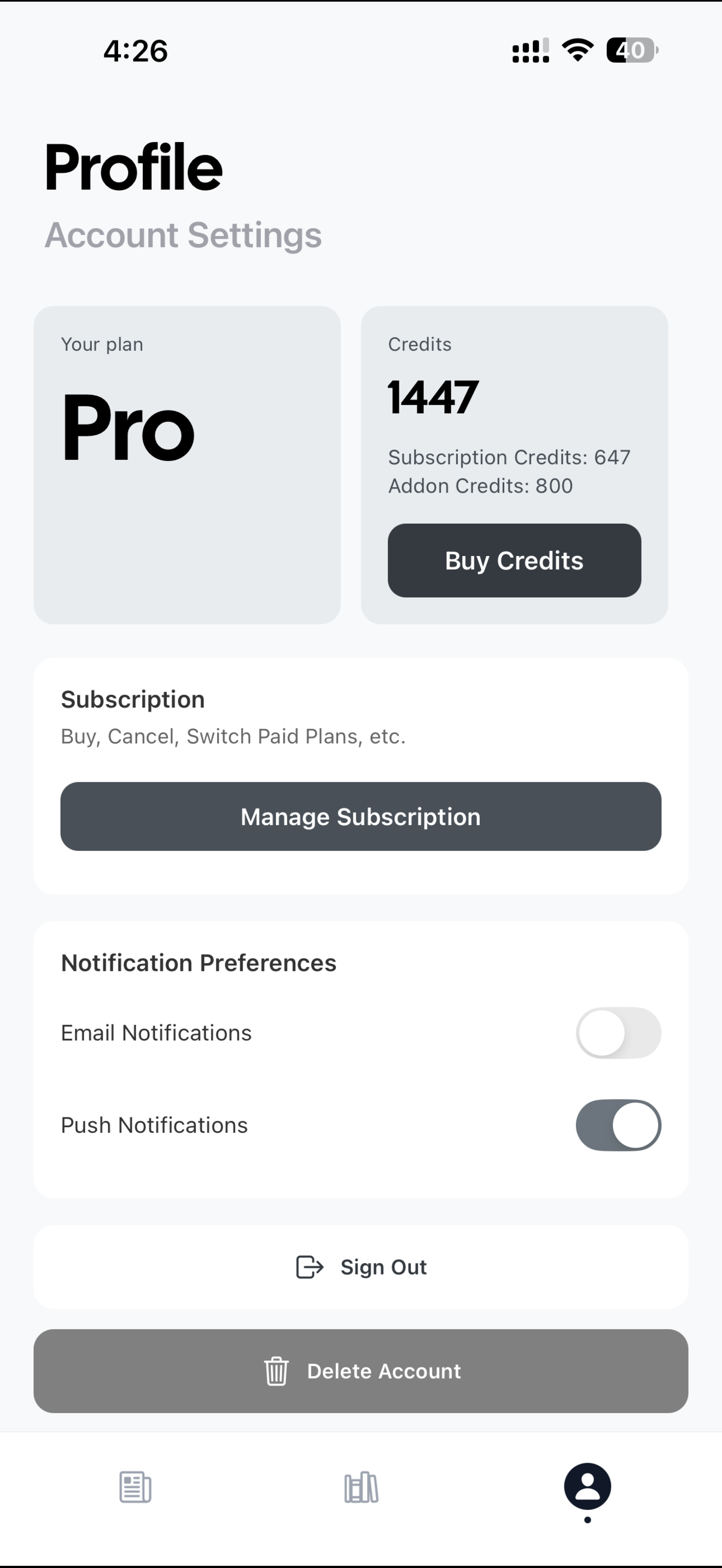722x1568 pixels.
Task: Open the library books tab
Action: pyautogui.click(x=361, y=1487)
